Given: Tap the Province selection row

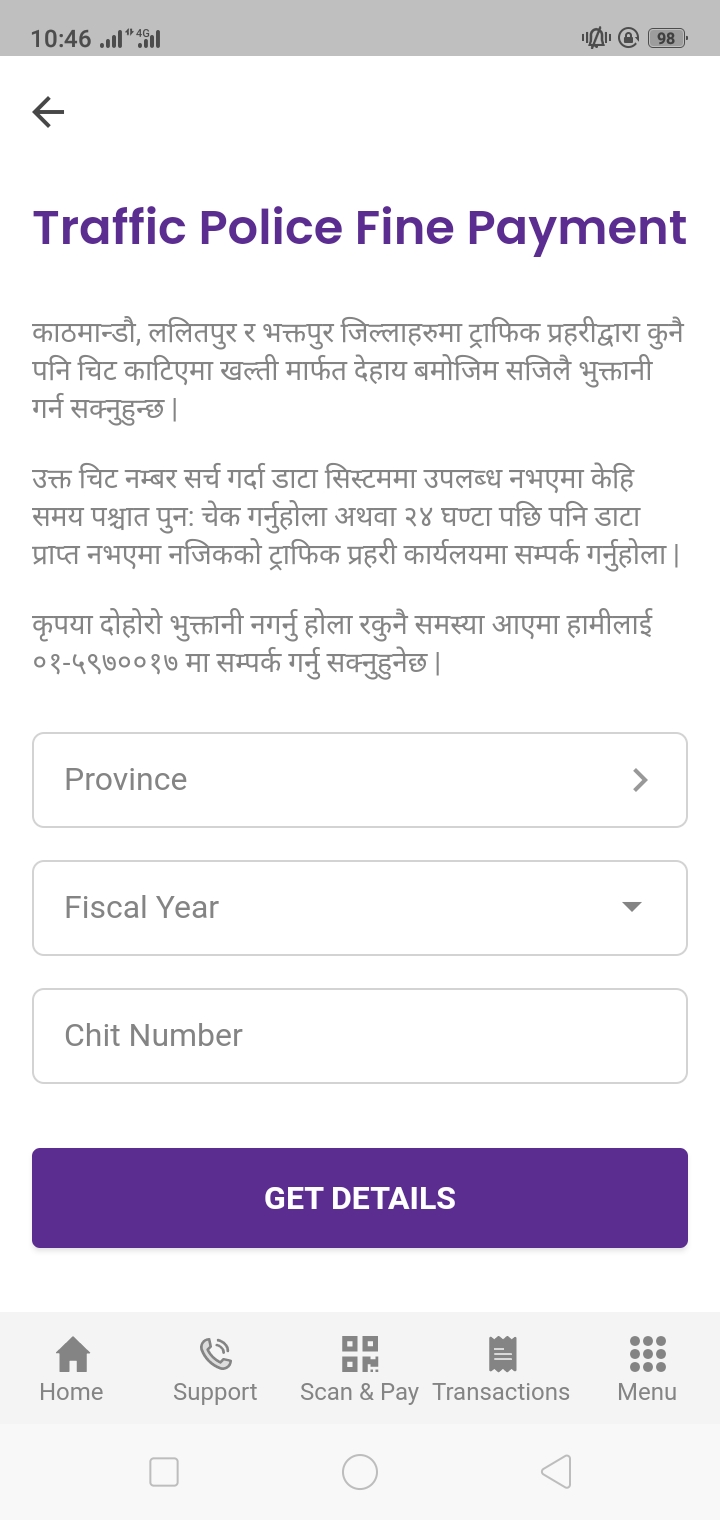Looking at the screenshot, I should [x=360, y=780].
